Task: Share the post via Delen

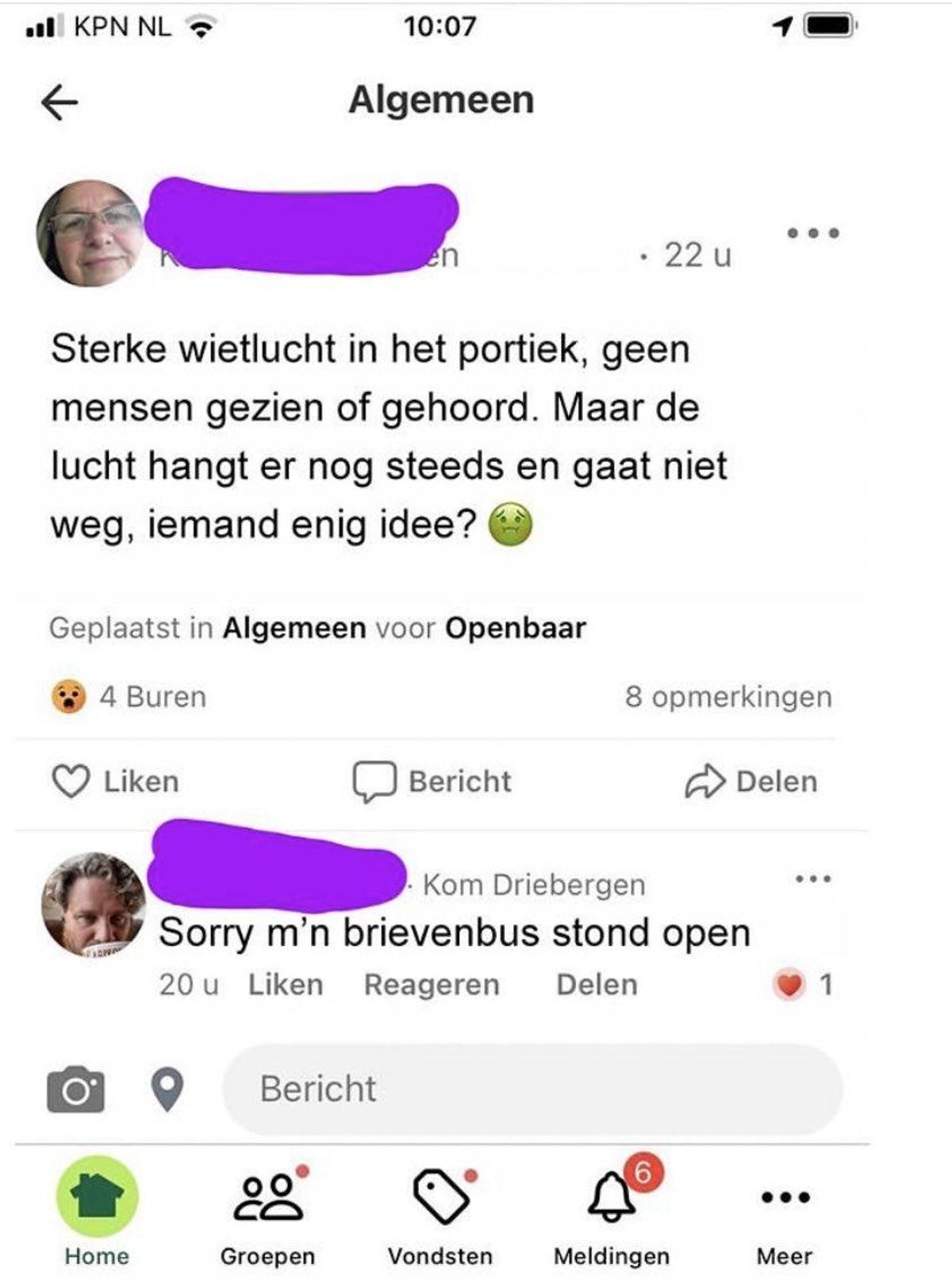Action: 751,781
